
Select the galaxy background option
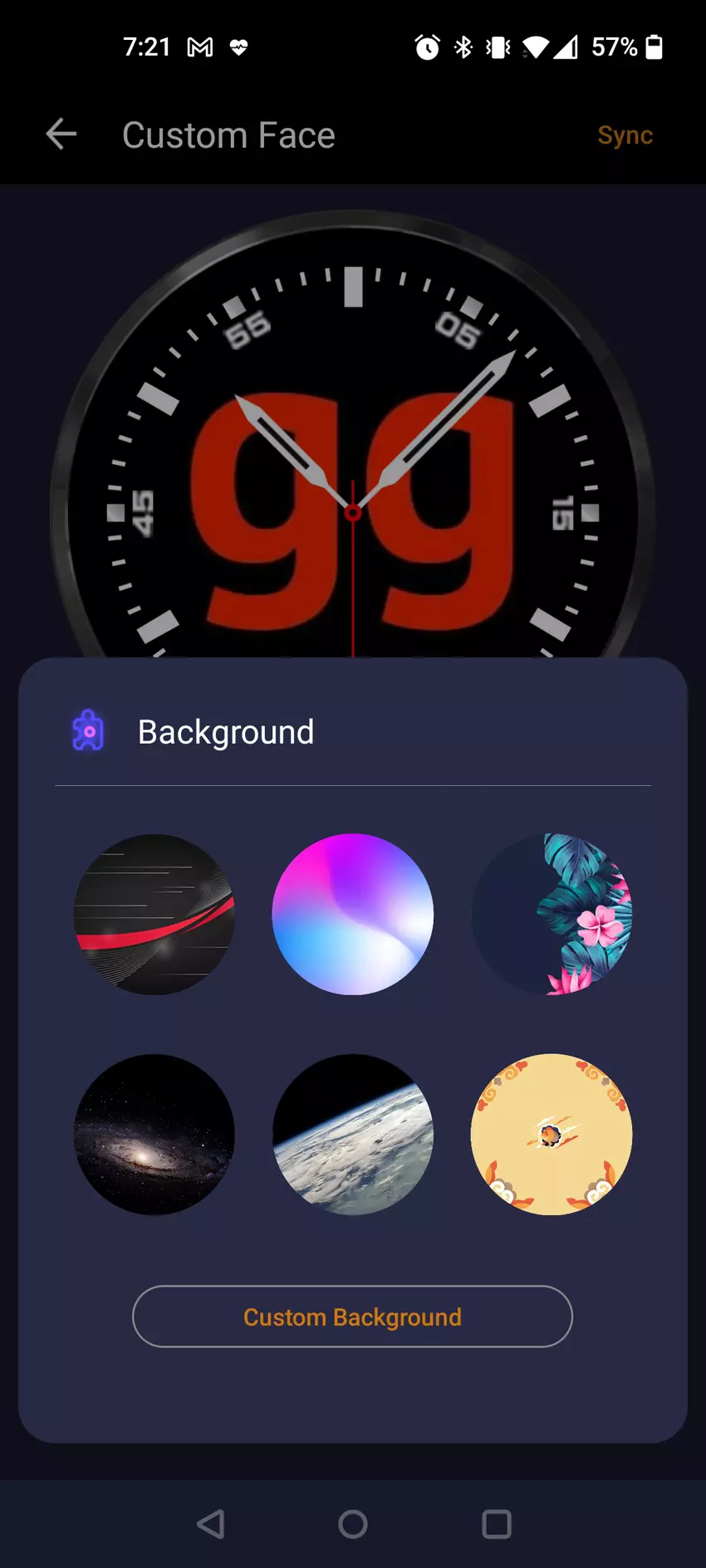click(154, 1134)
